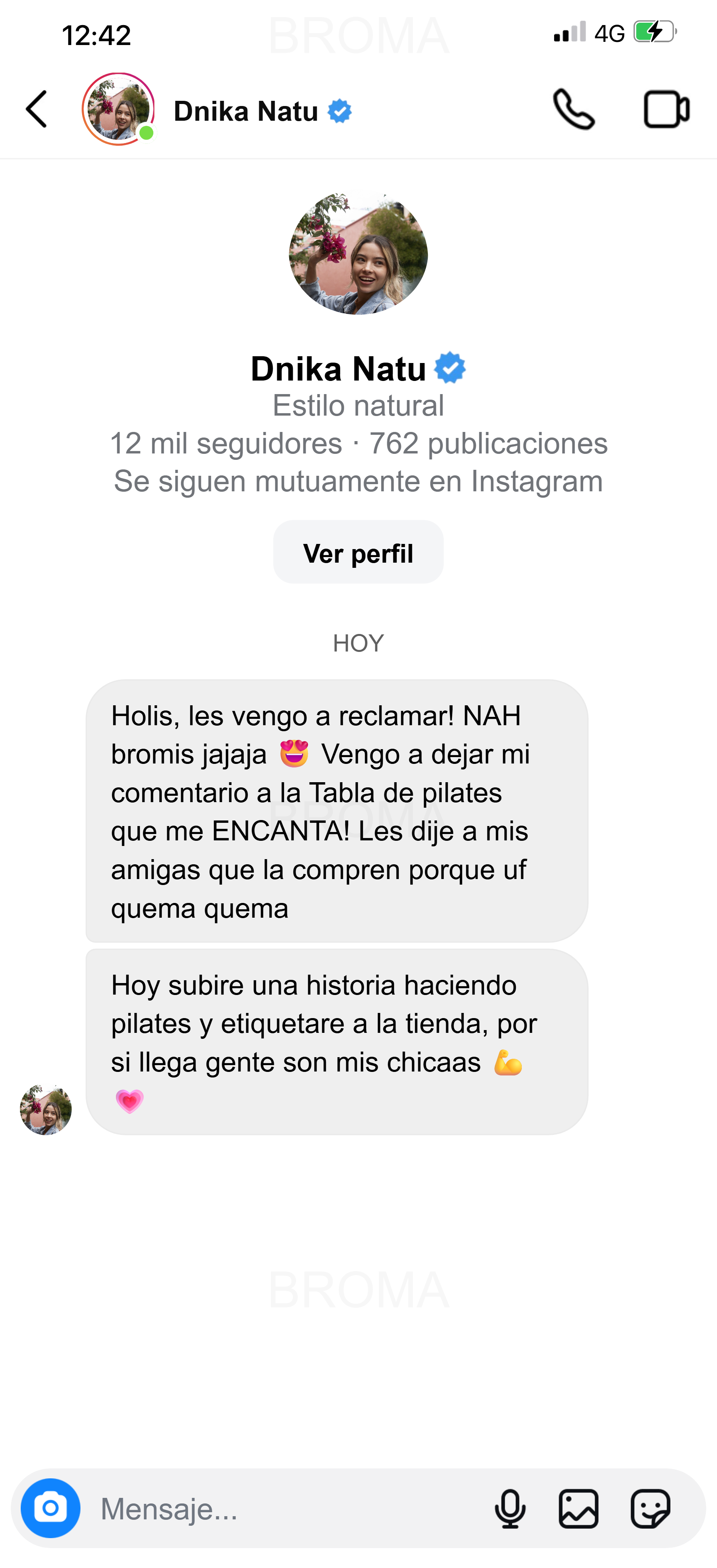Record a voice message with the microphone
Screen dimensions: 717x1568
[510, 1508]
